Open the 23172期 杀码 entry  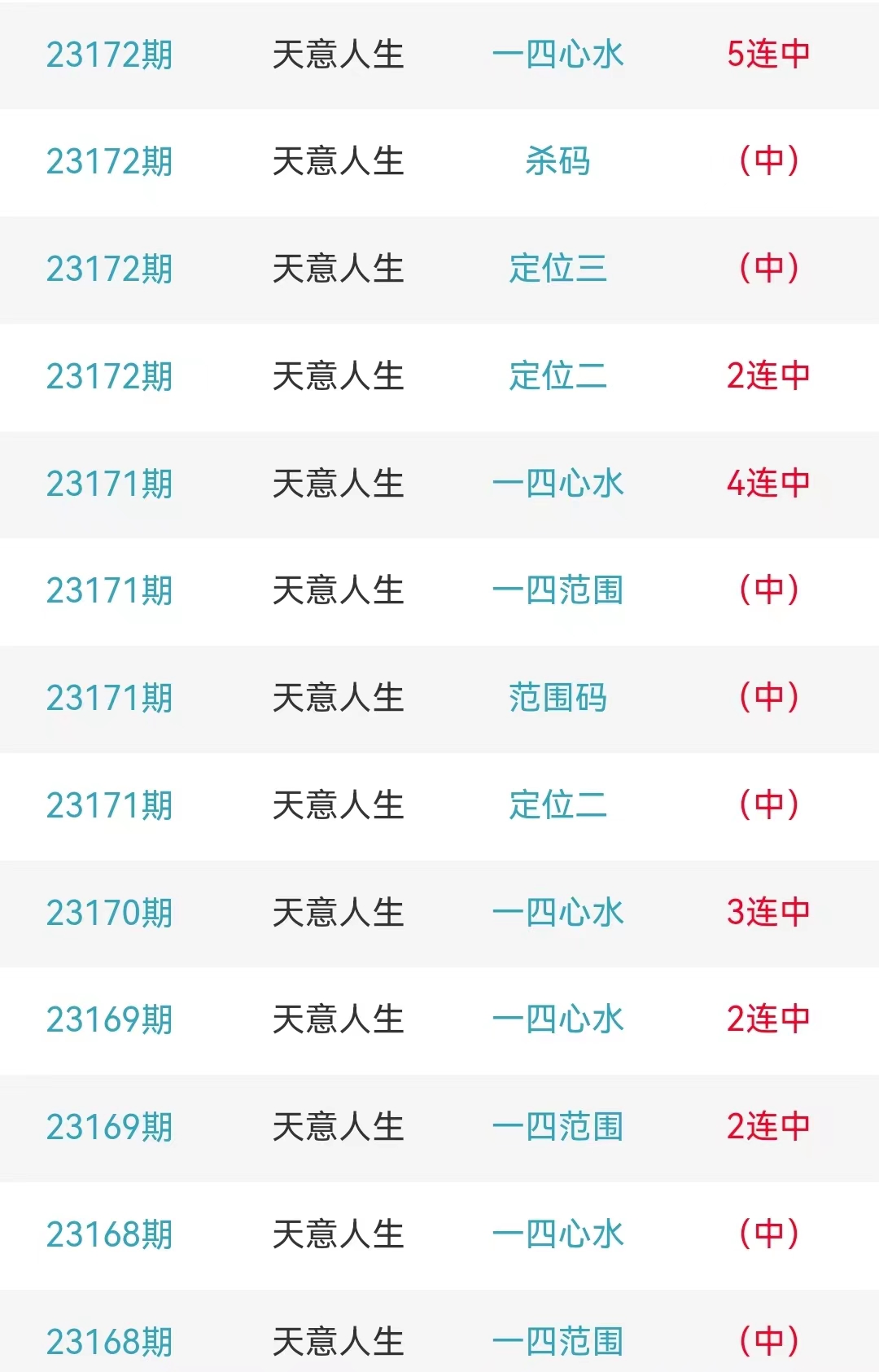pos(558,161)
